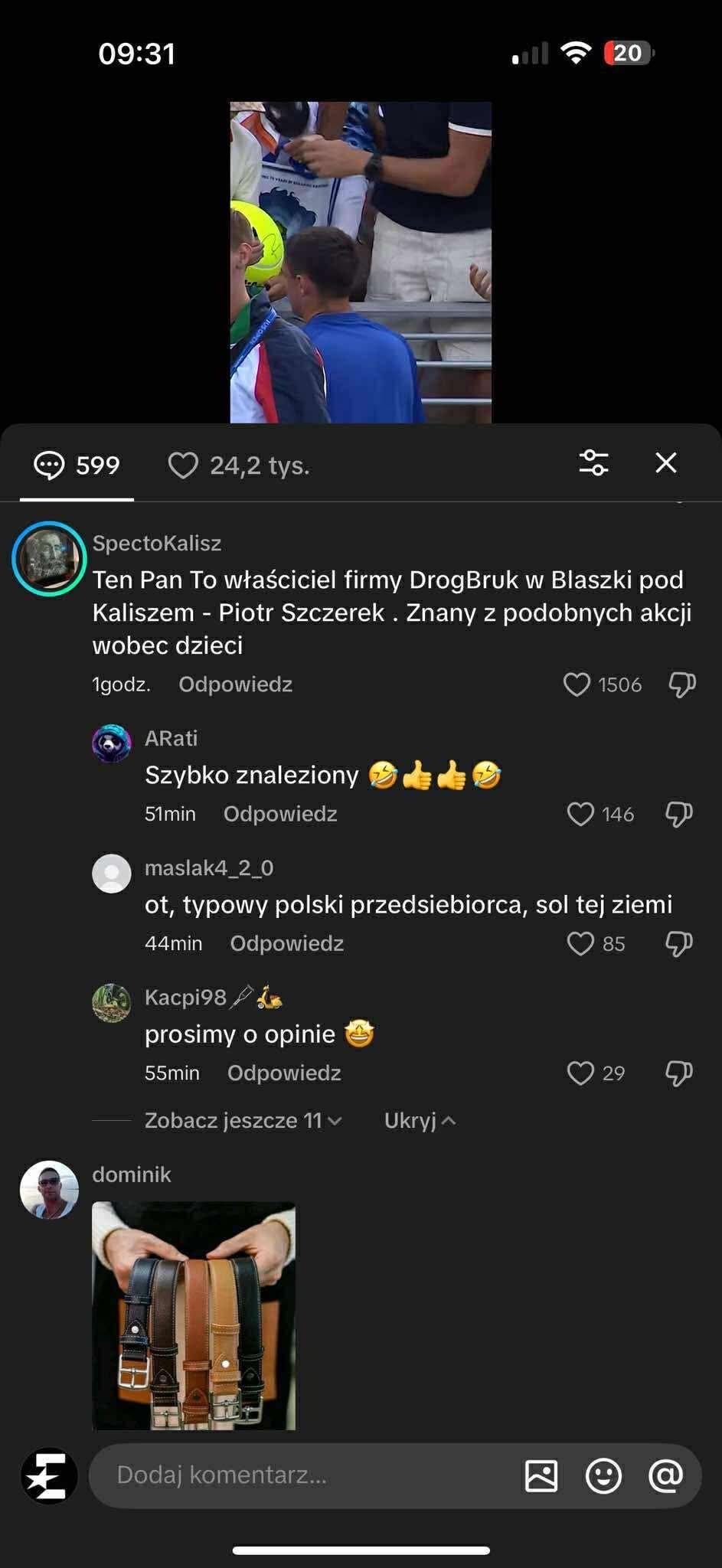Mention a user with @ icon
This screenshot has height=1568, width=722.
665,1475
